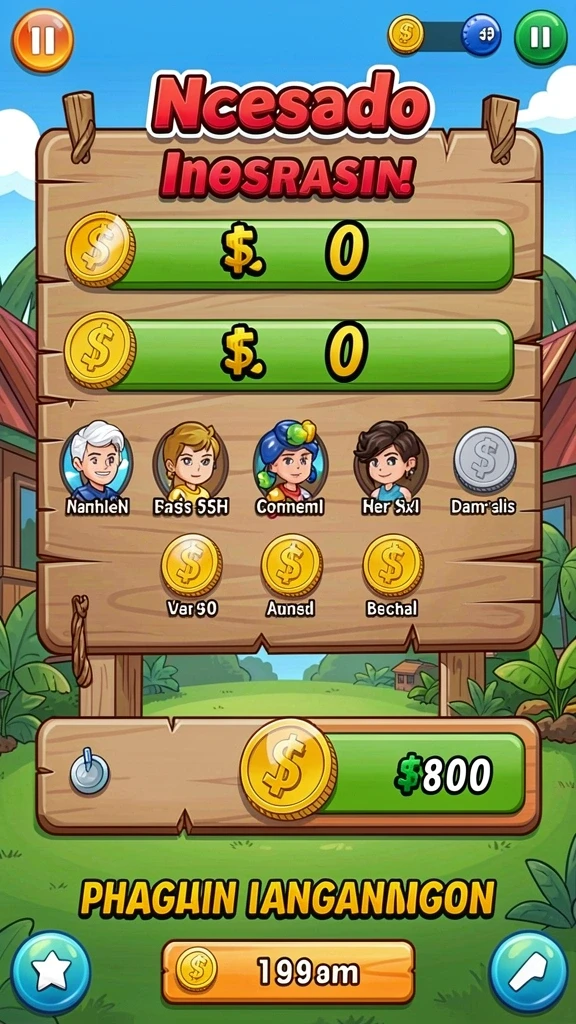Tap the small silver knob on wooden panel
Image resolution: width=576 pixels, height=1024 pixels.
click(x=89, y=773)
